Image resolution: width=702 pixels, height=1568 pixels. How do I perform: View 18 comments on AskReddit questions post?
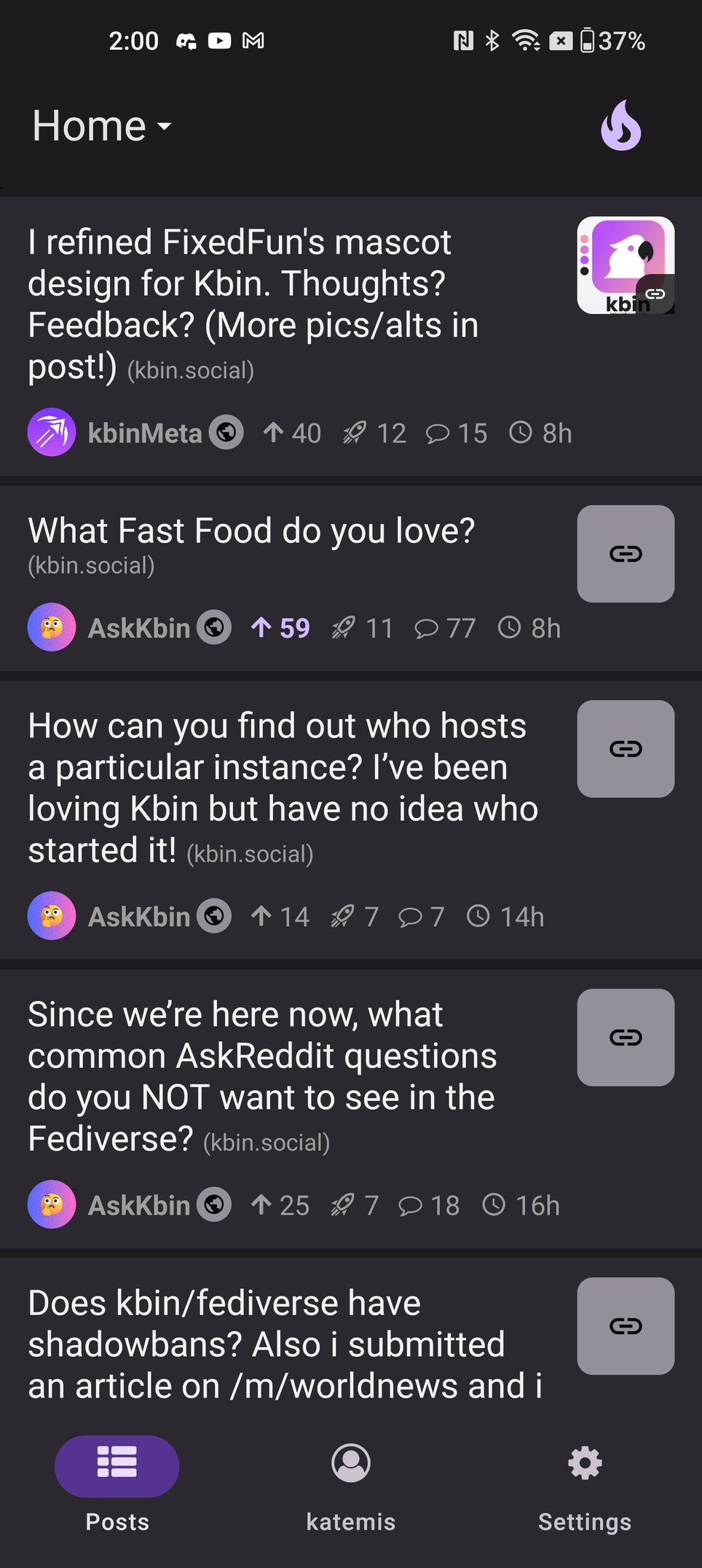pos(429,1204)
